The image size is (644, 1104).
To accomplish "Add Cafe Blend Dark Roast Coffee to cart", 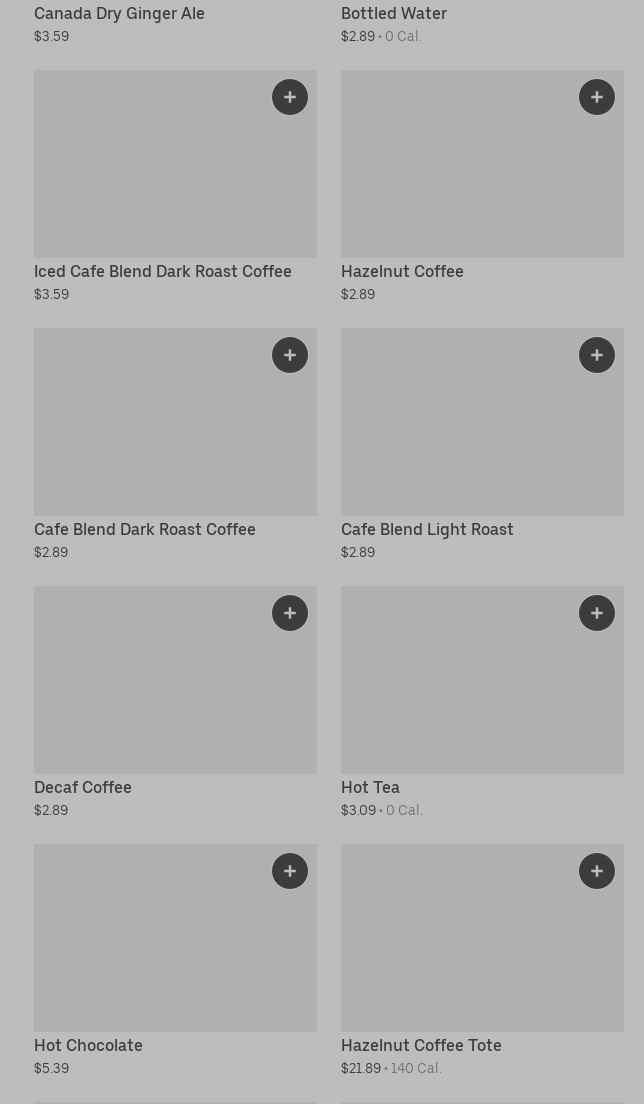I will (290, 355).
